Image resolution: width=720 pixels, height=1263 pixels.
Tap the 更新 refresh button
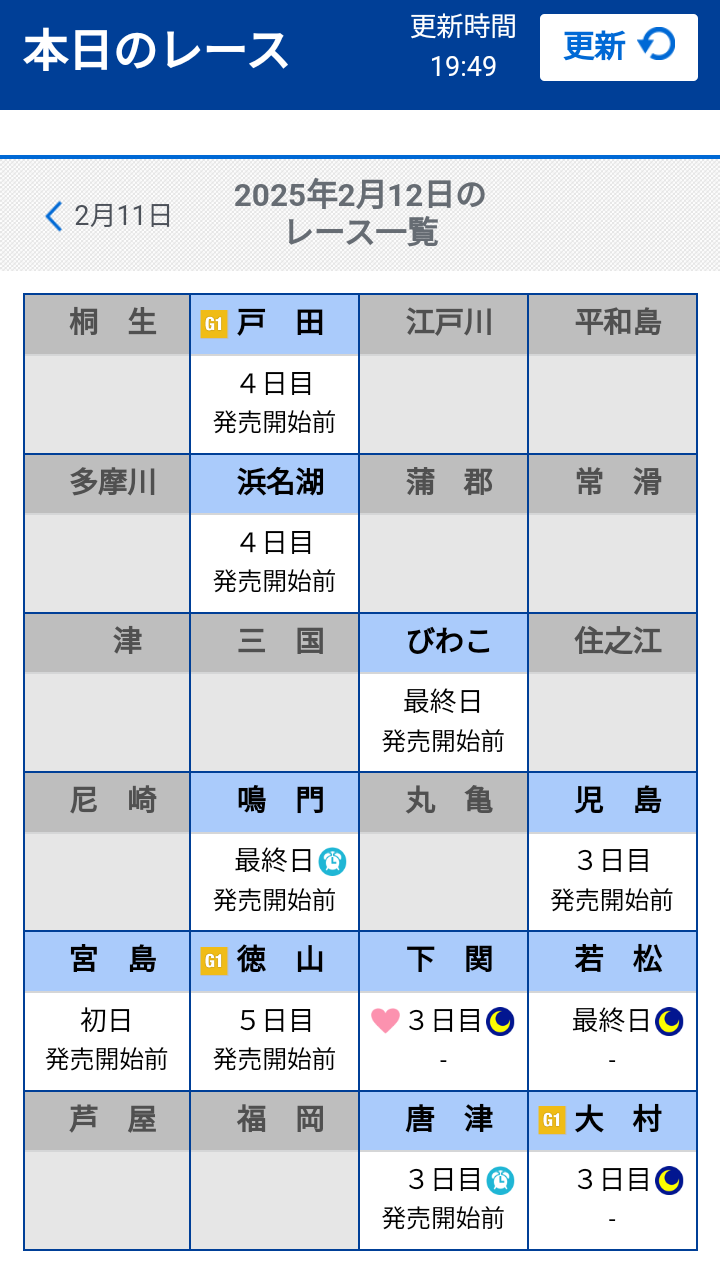618,47
